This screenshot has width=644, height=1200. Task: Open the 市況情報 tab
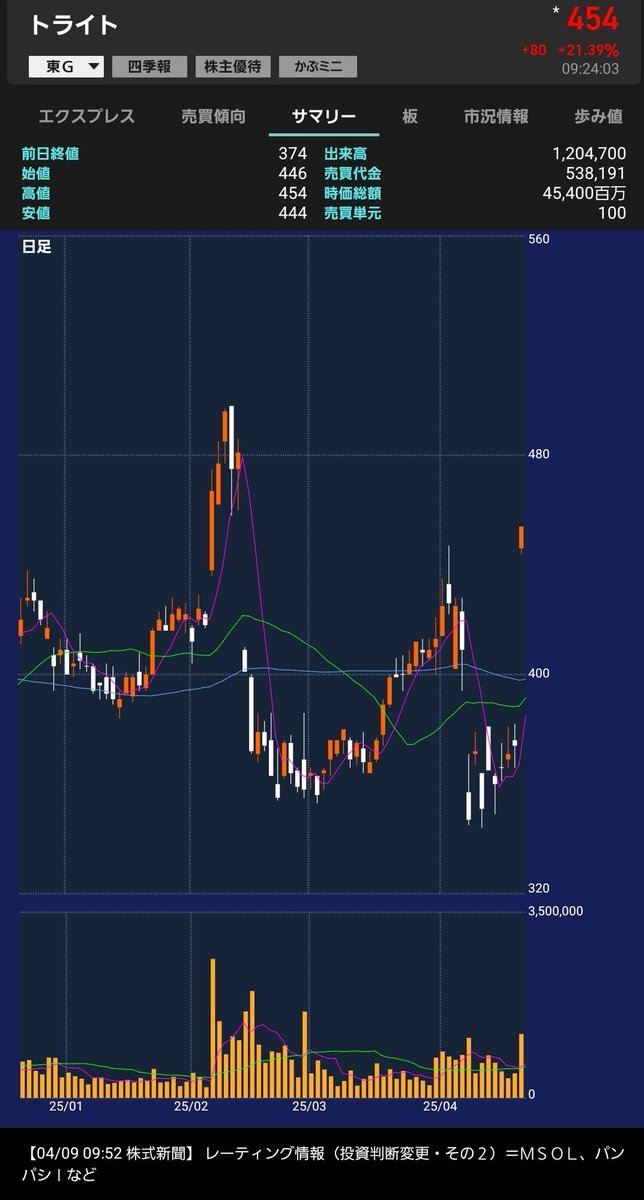click(x=496, y=117)
